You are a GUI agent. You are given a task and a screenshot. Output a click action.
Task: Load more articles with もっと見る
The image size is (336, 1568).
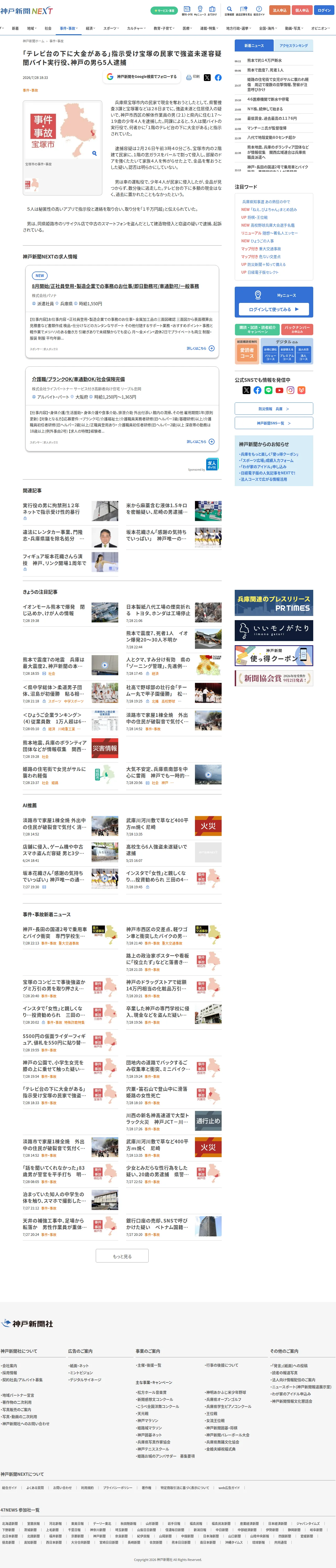[122, 1256]
